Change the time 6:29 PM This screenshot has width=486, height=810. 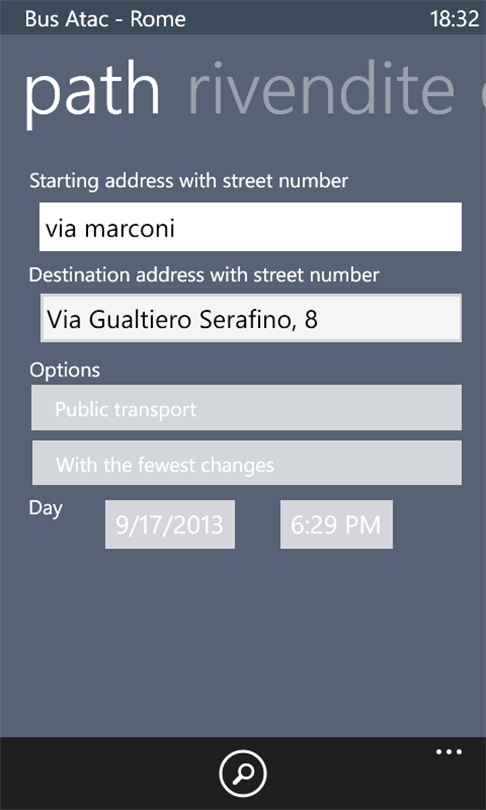point(336,524)
